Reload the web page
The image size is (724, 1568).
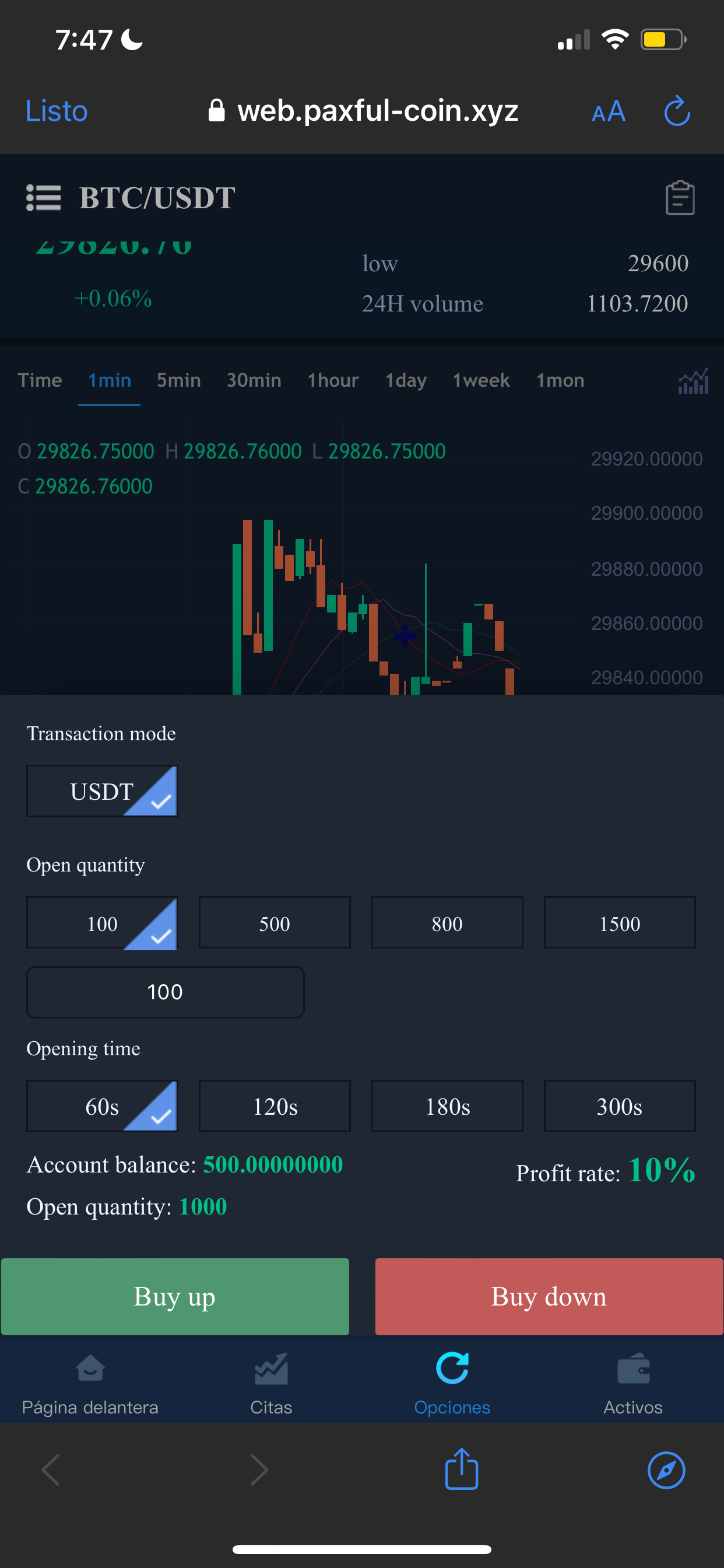677,111
